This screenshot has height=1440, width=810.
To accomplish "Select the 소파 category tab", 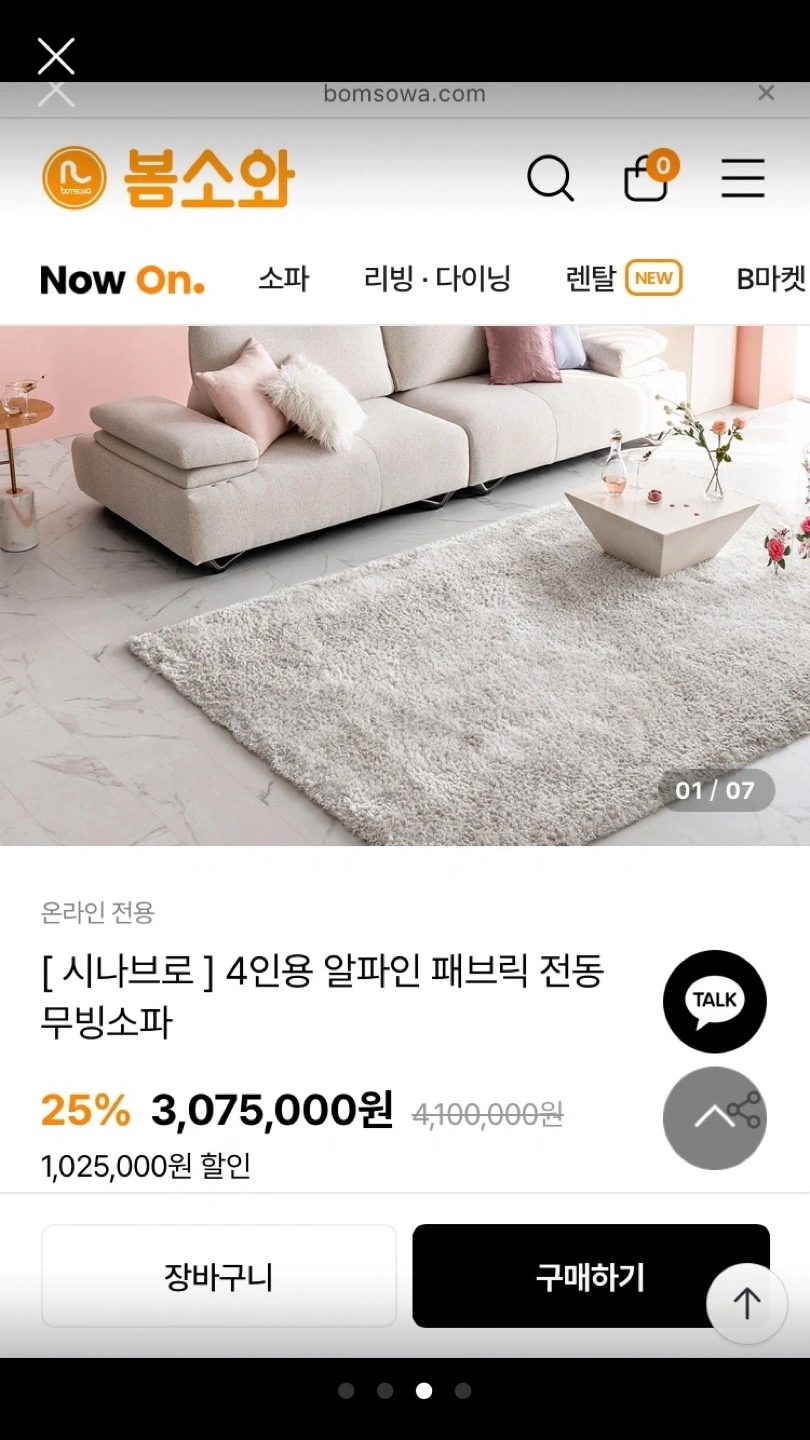I will click(284, 279).
